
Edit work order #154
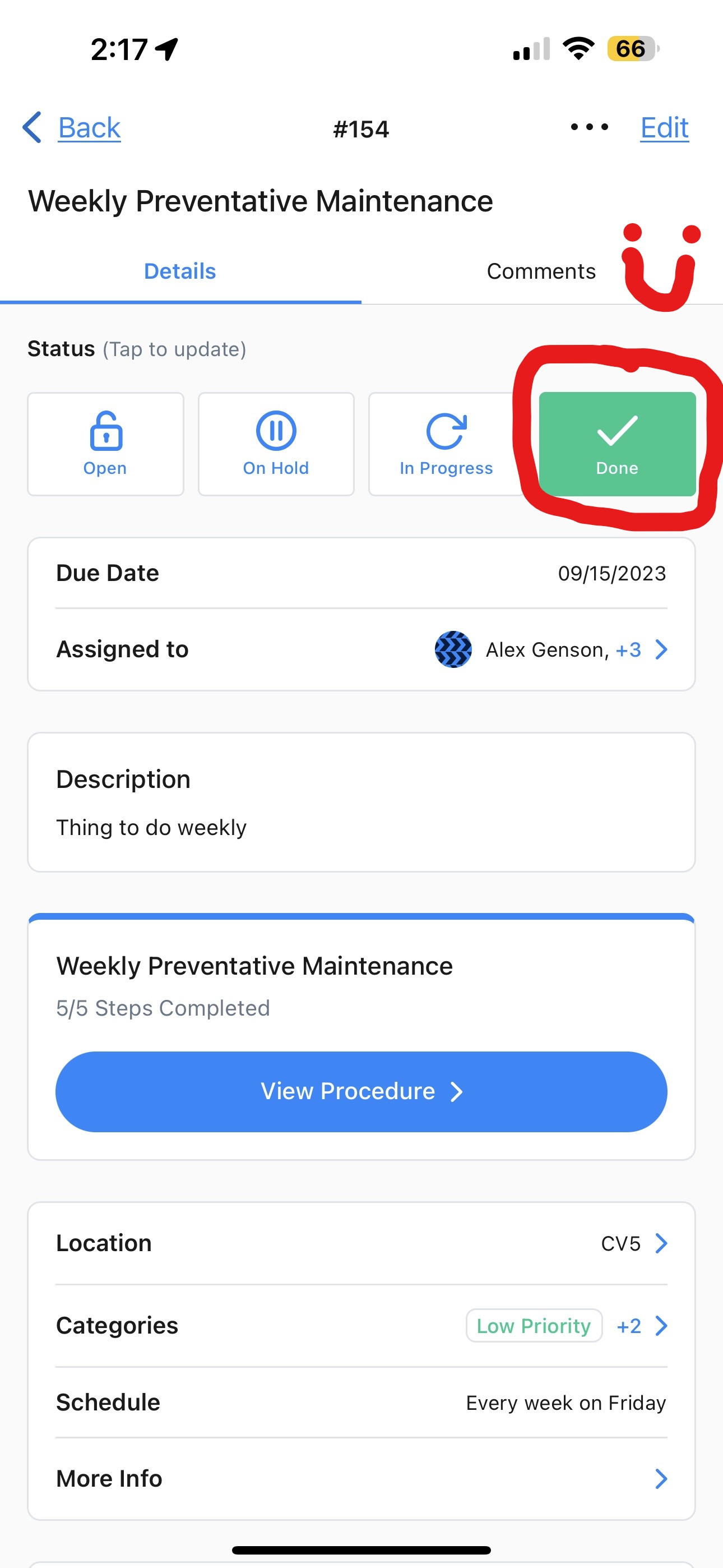point(664,128)
